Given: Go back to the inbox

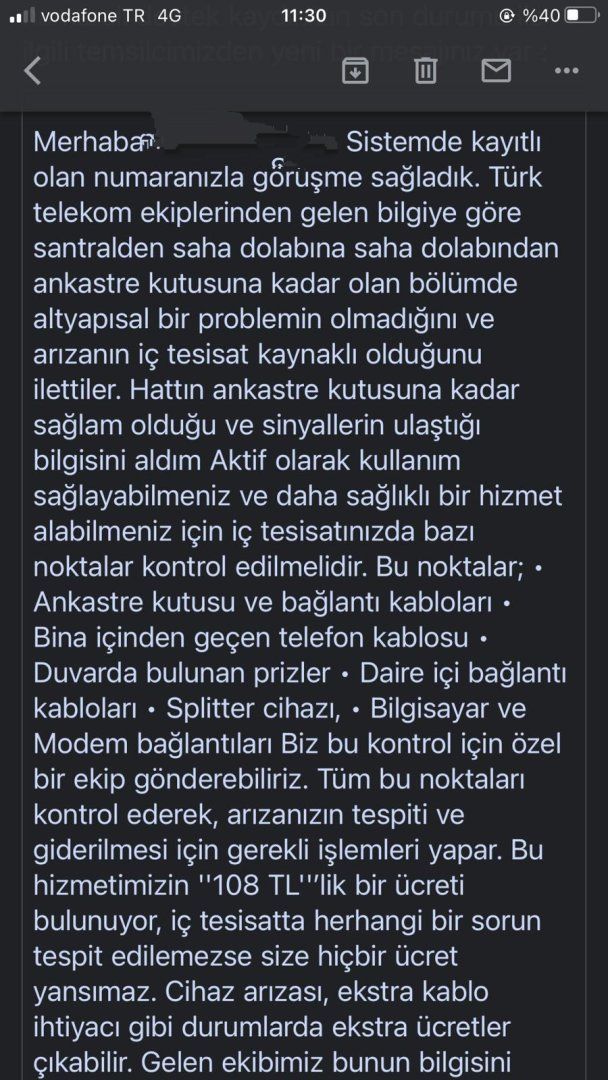Looking at the screenshot, I should point(32,71).
